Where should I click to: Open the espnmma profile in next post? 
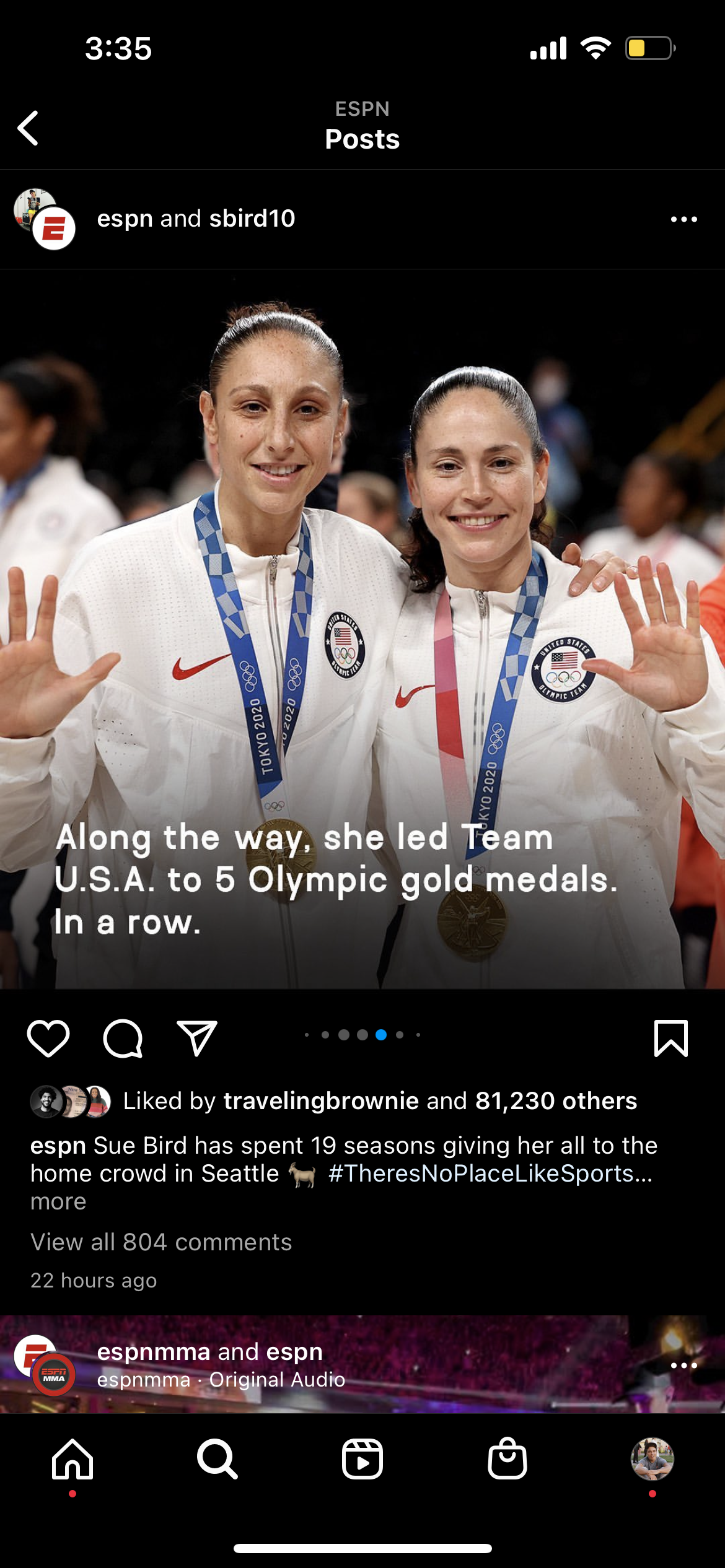154,1352
